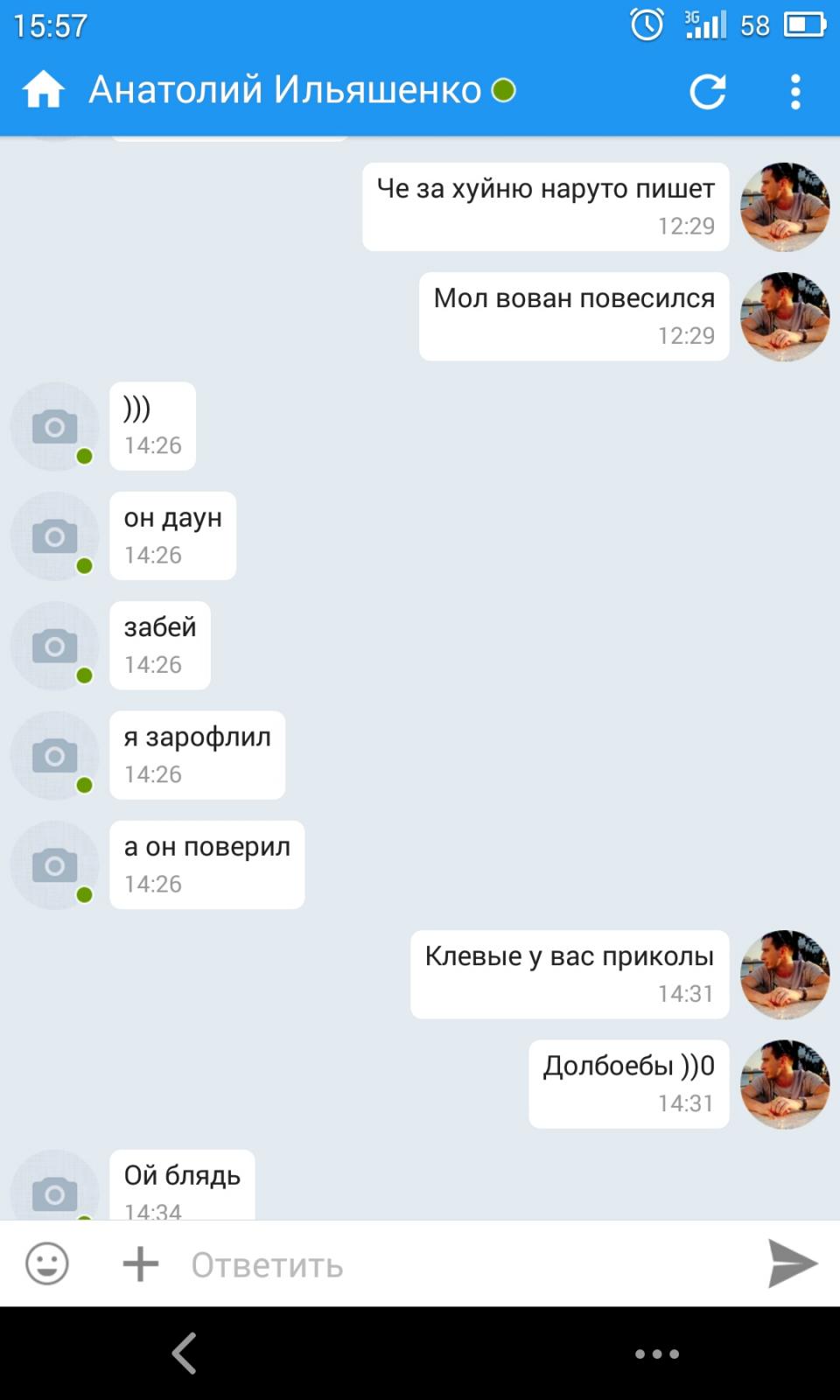Focus the Ответить message field

tap(464, 1264)
